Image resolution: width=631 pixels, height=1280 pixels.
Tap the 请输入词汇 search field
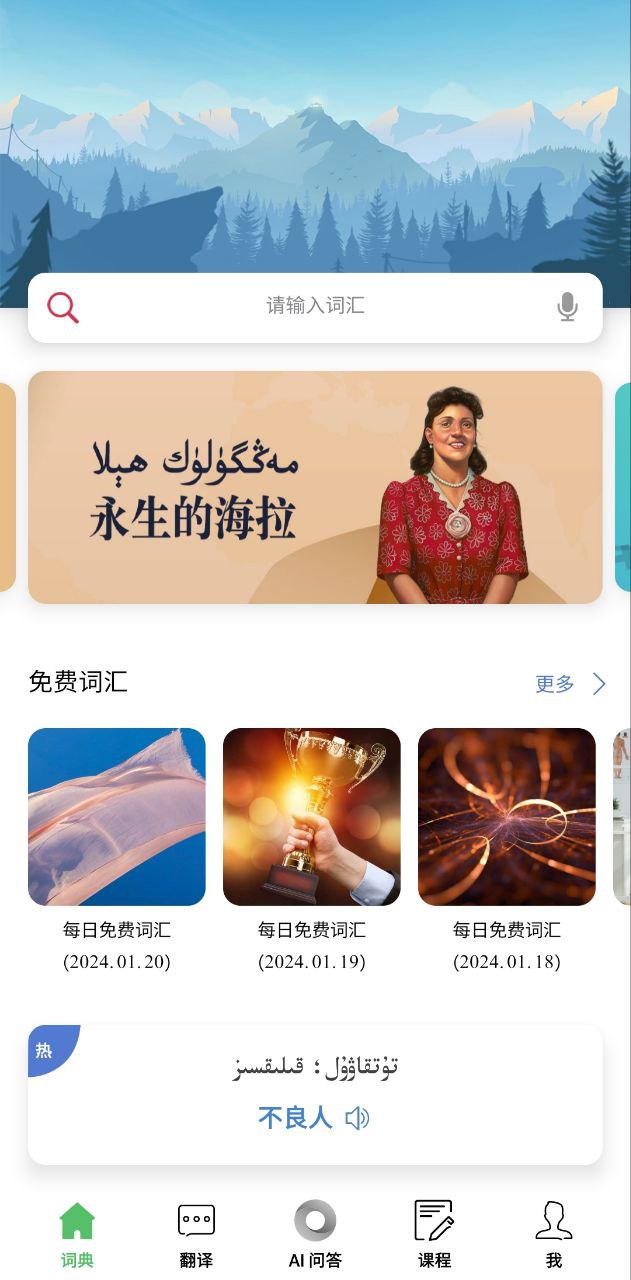tap(315, 306)
